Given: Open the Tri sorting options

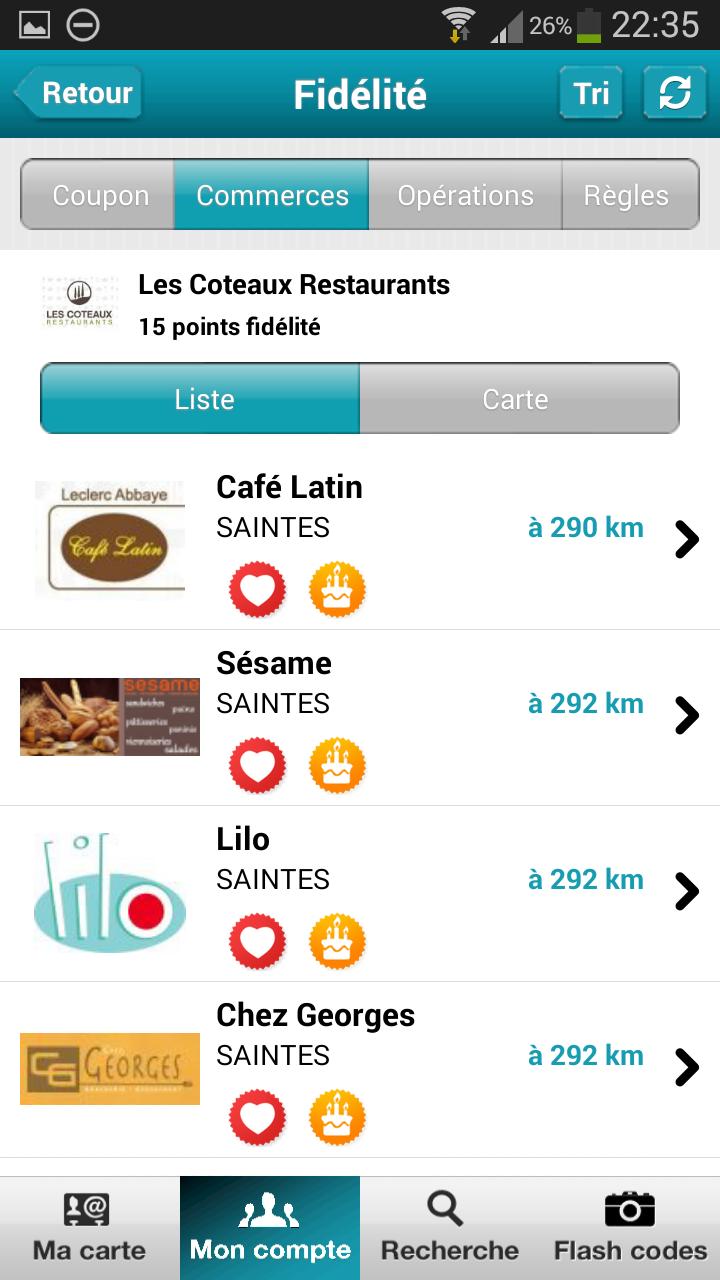Looking at the screenshot, I should [590, 94].
